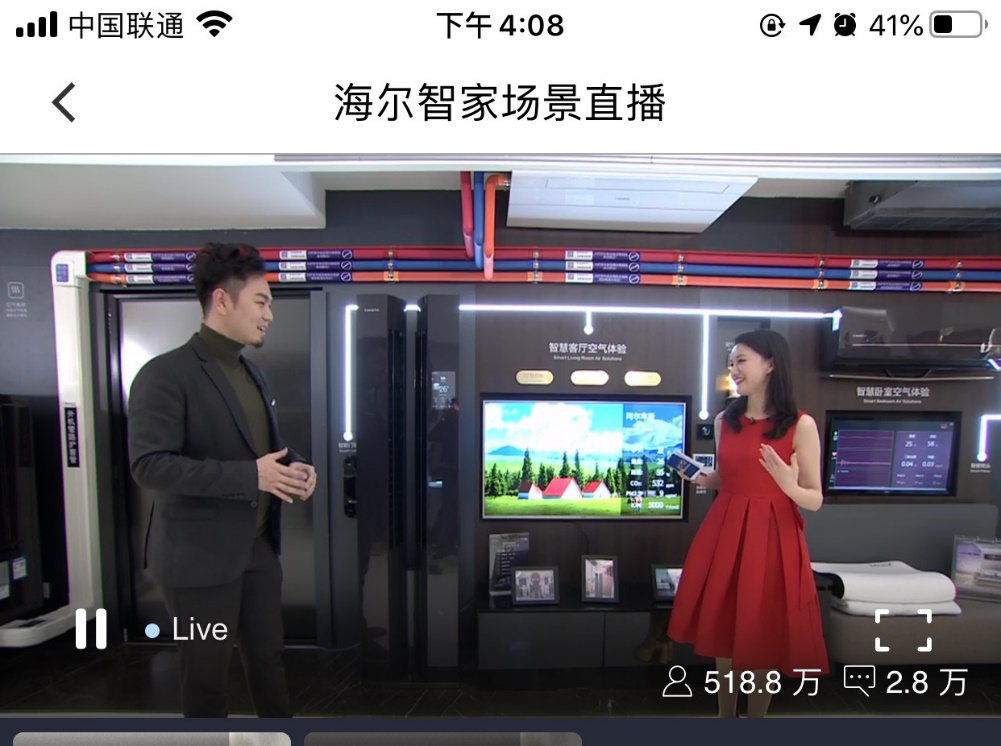Image resolution: width=1001 pixels, height=746 pixels.
Task: Pause the live stream
Action: point(91,629)
